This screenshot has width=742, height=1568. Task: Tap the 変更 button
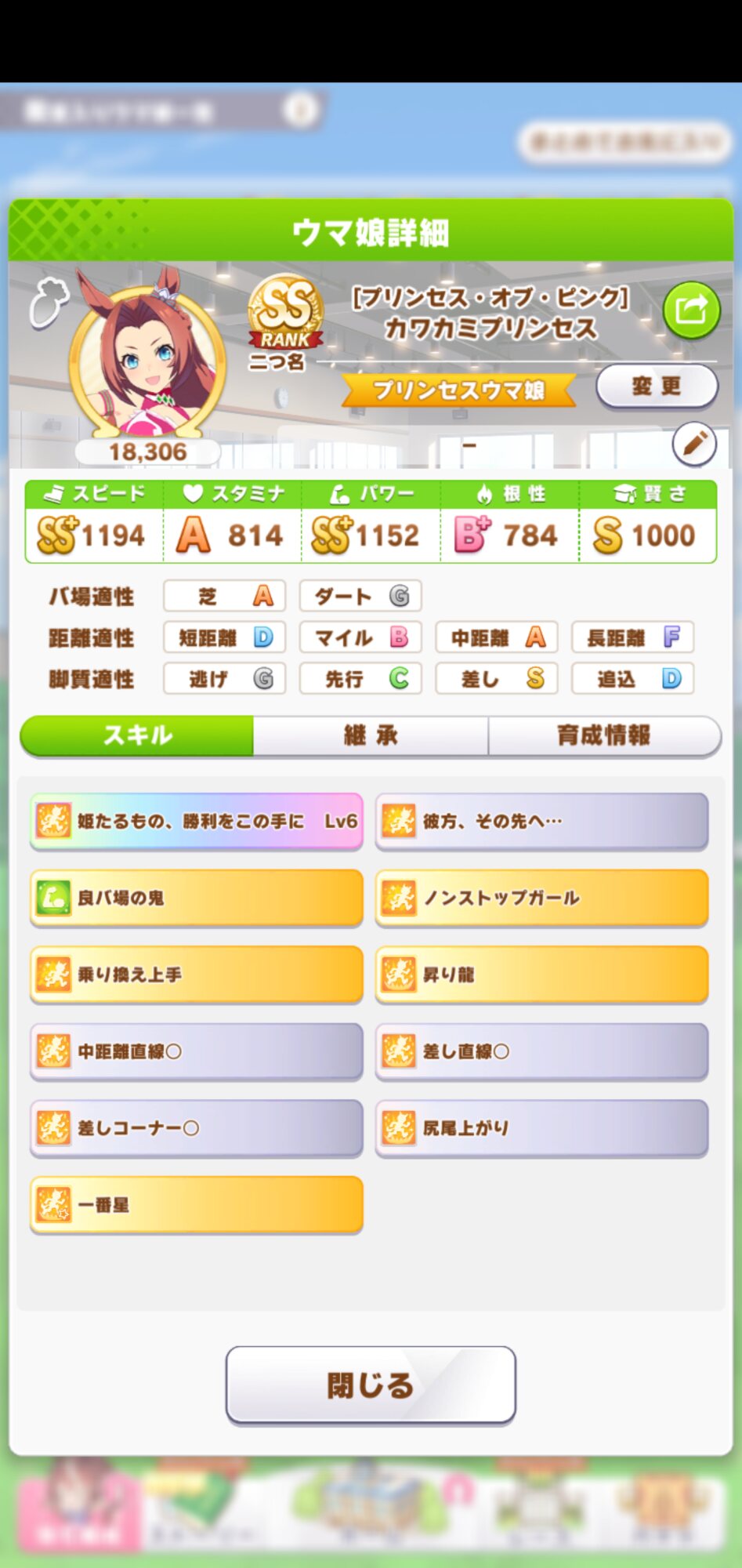point(657,387)
